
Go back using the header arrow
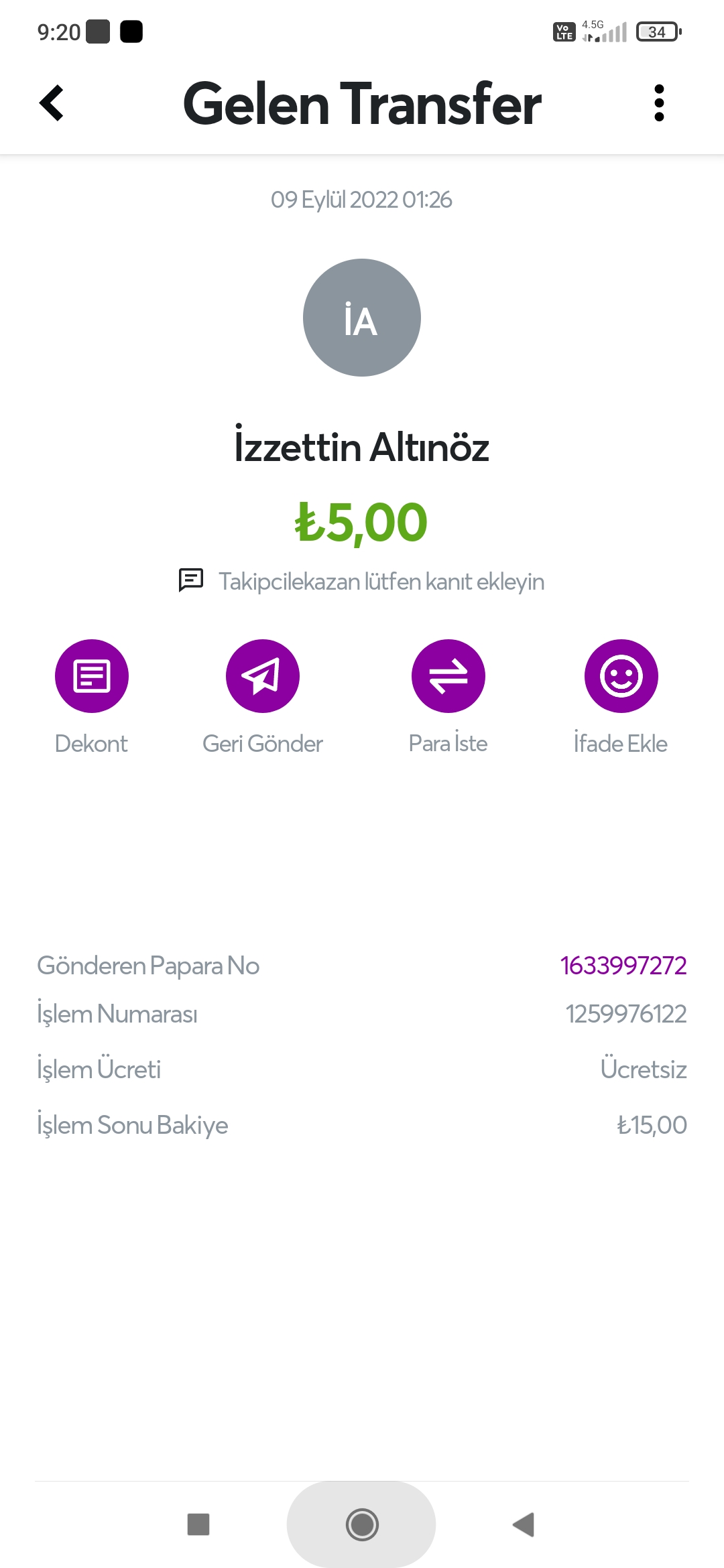point(52,103)
